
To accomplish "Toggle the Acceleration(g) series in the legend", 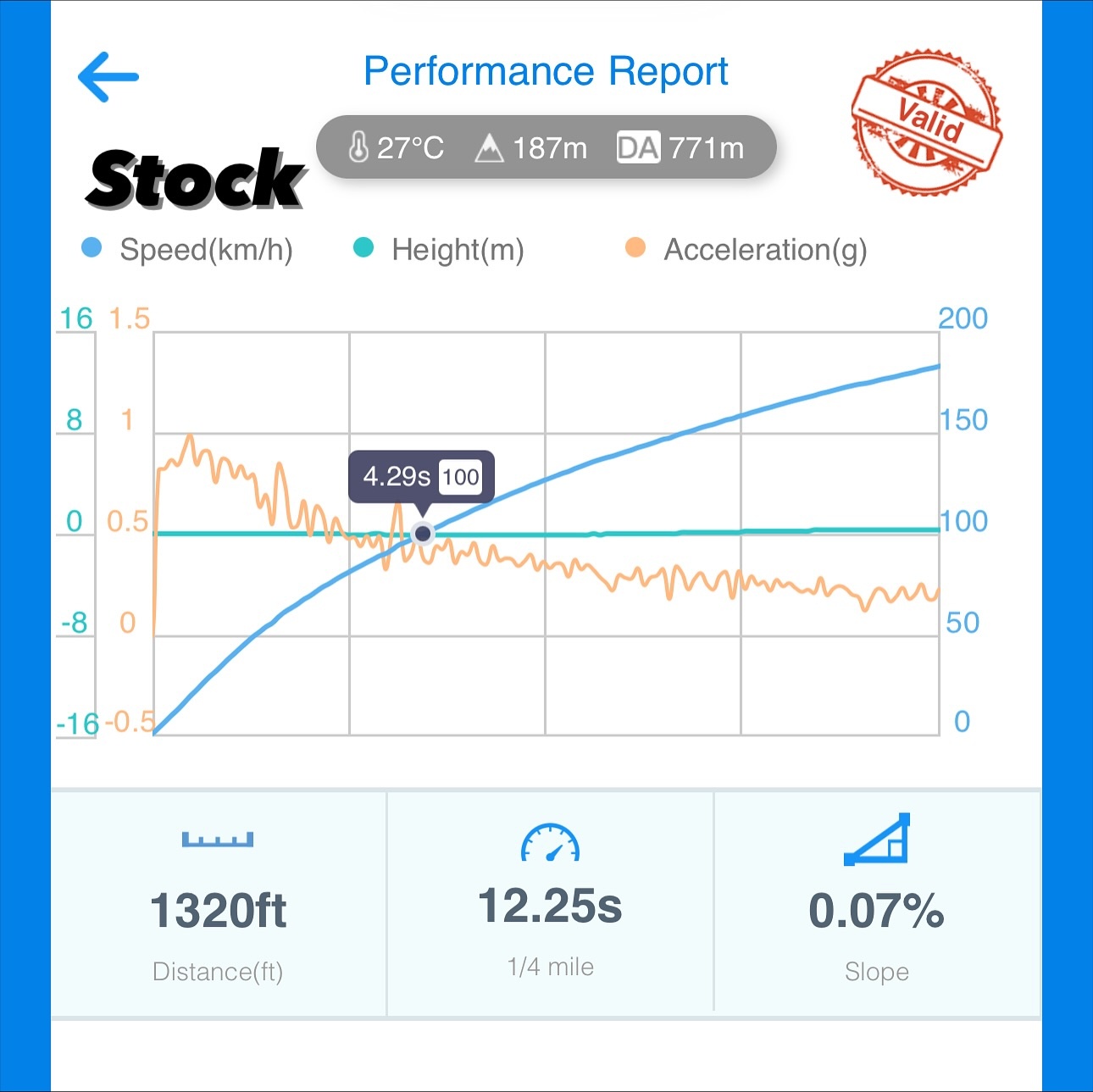I will (747, 250).
